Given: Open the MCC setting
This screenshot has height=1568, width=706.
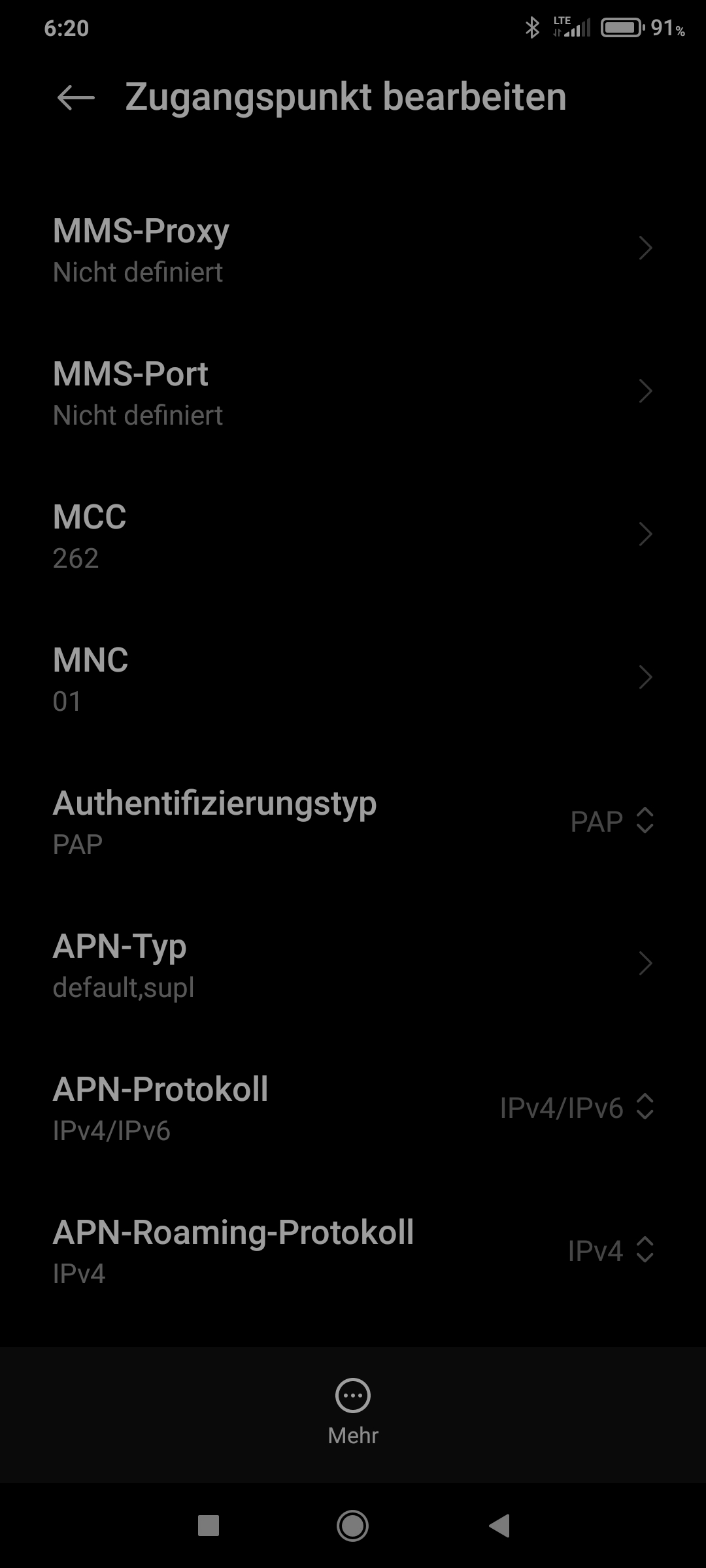Looking at the screenshot, I should 353,536.
